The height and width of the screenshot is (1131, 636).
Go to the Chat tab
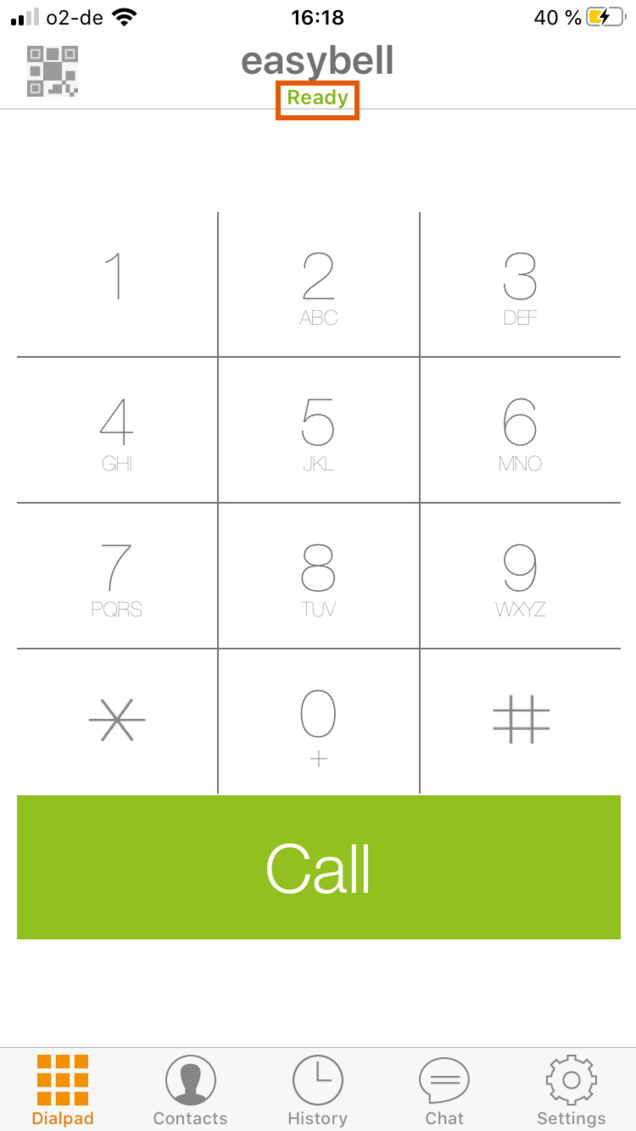point(444,1090)
